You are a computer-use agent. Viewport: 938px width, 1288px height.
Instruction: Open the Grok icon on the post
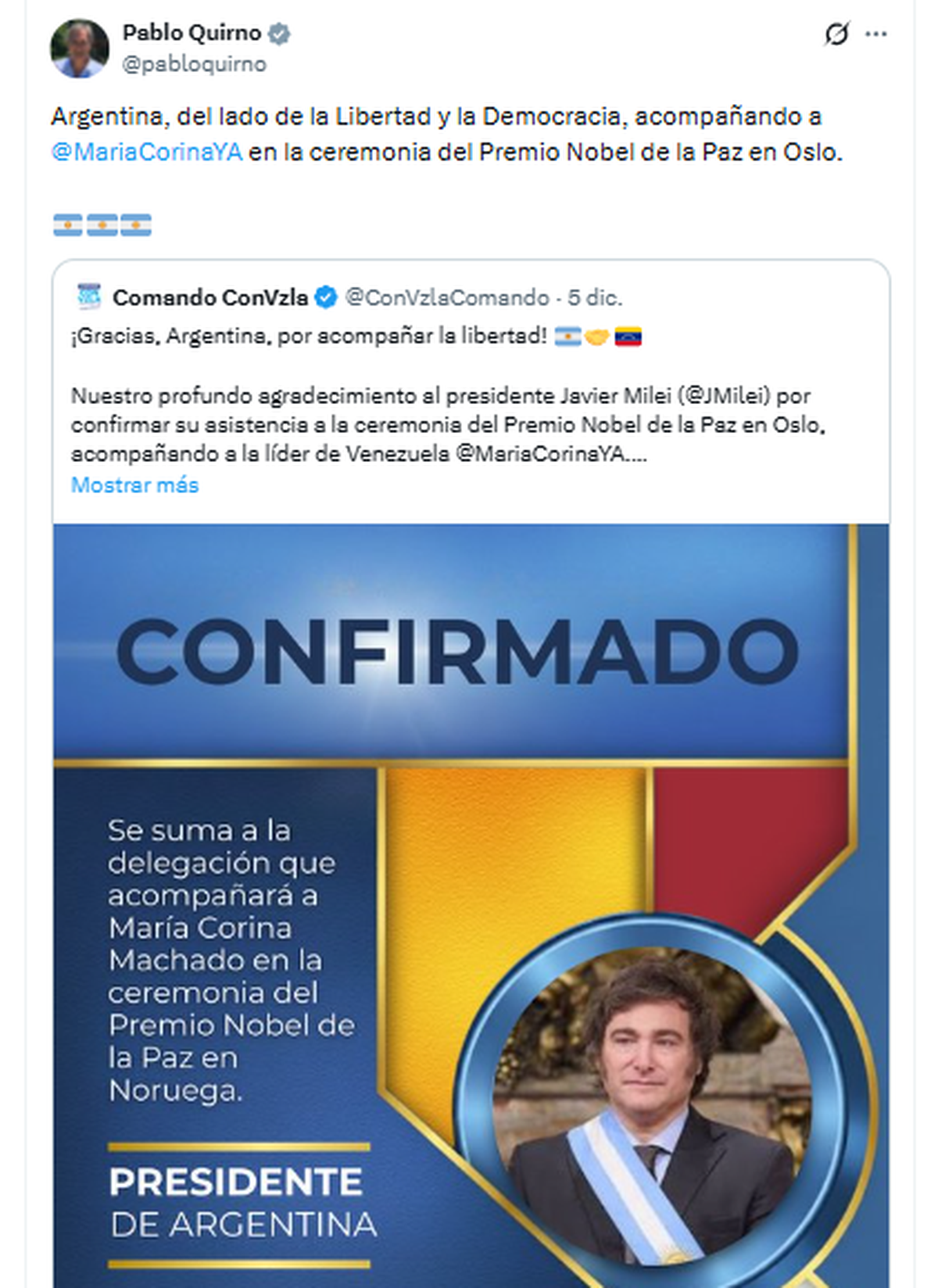click(836, 34)
